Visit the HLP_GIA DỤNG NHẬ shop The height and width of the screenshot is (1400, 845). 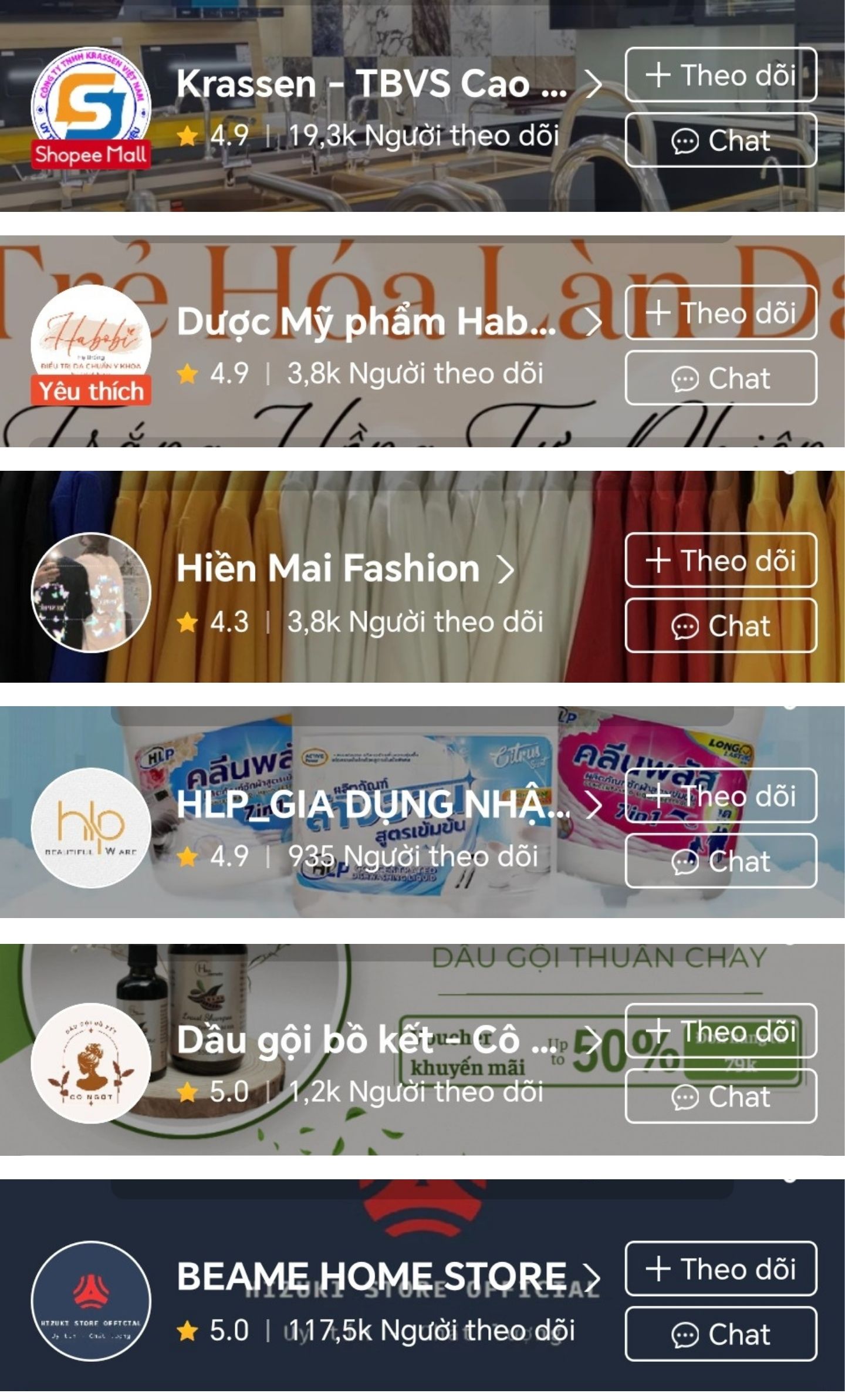373,805
